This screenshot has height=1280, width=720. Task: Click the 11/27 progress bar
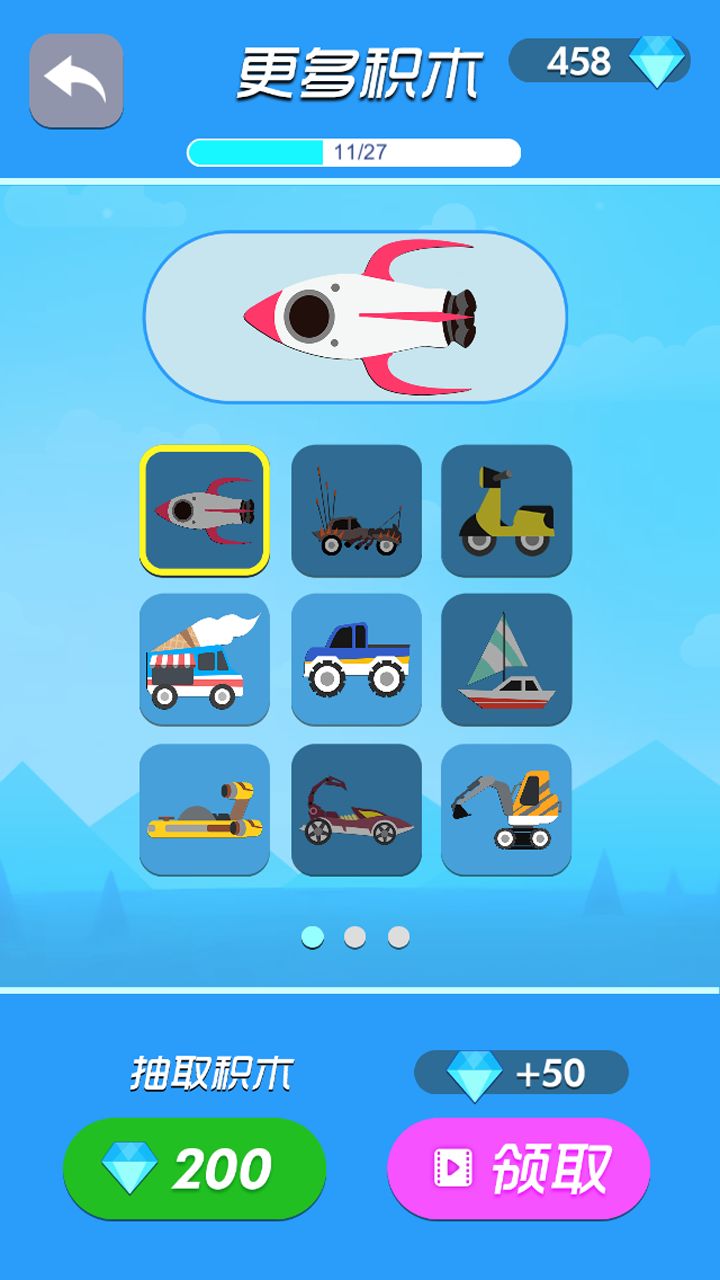click(x=355, y=150)
